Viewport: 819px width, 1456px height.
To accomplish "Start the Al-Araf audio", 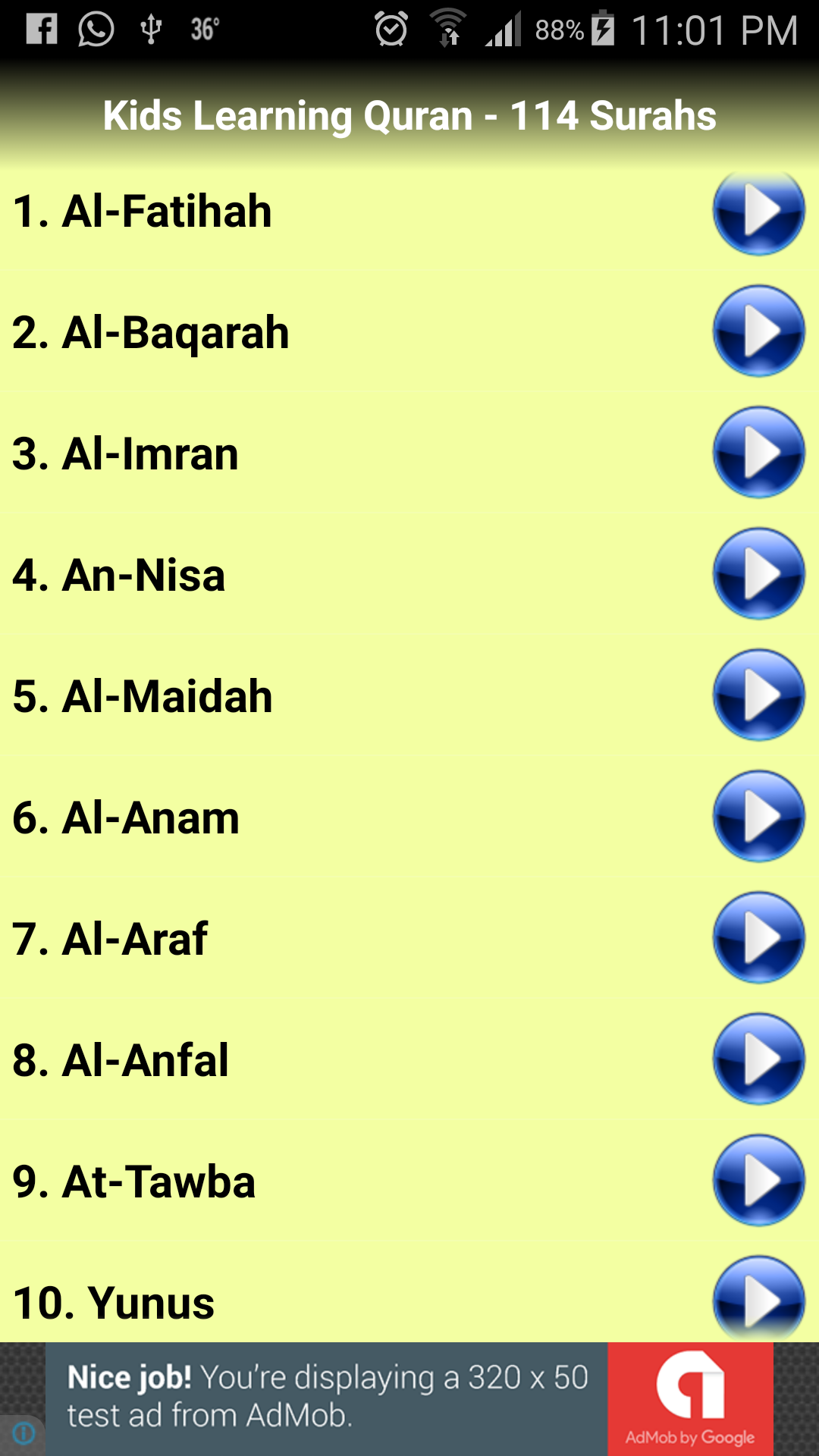I will [x=758, y=938].
